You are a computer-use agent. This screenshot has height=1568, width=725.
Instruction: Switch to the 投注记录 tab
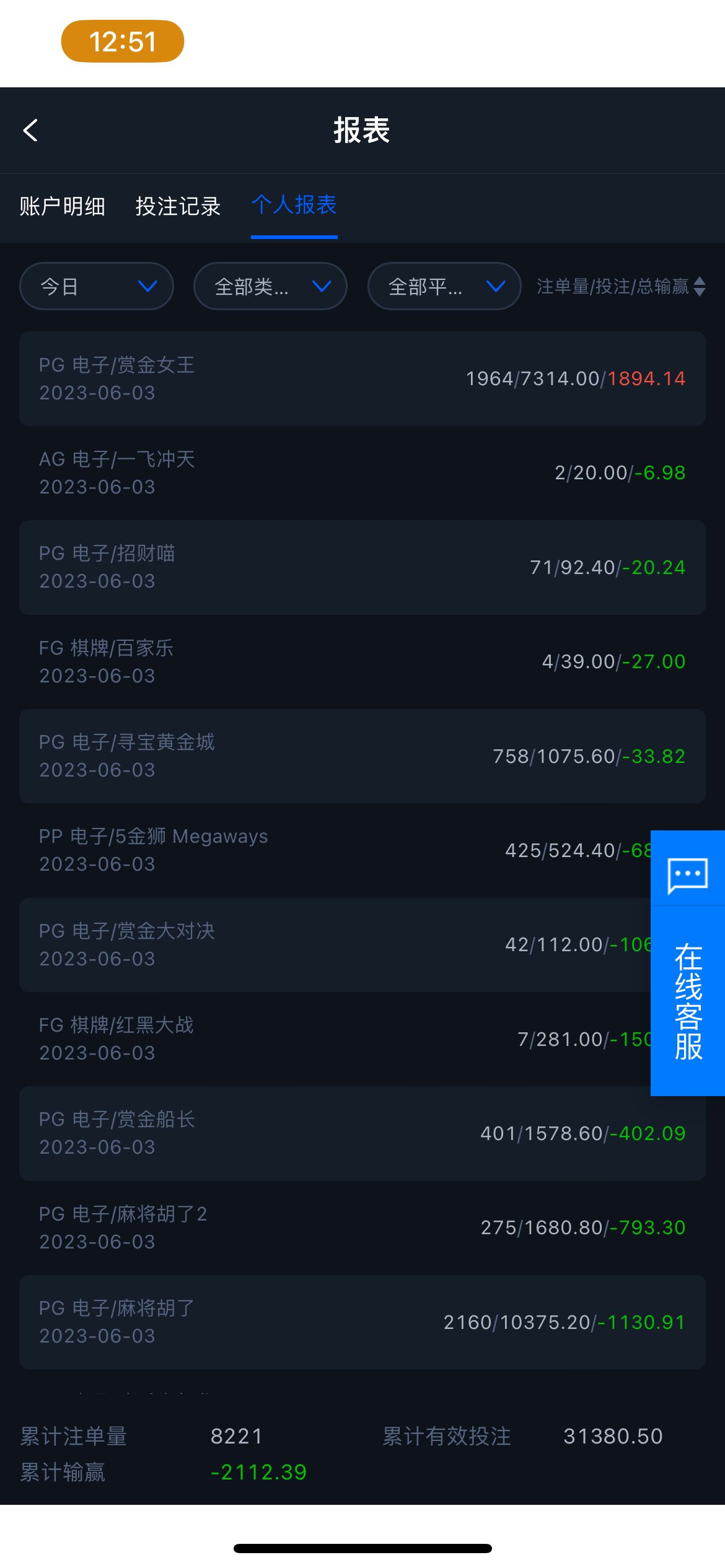(x=178, y=206)
